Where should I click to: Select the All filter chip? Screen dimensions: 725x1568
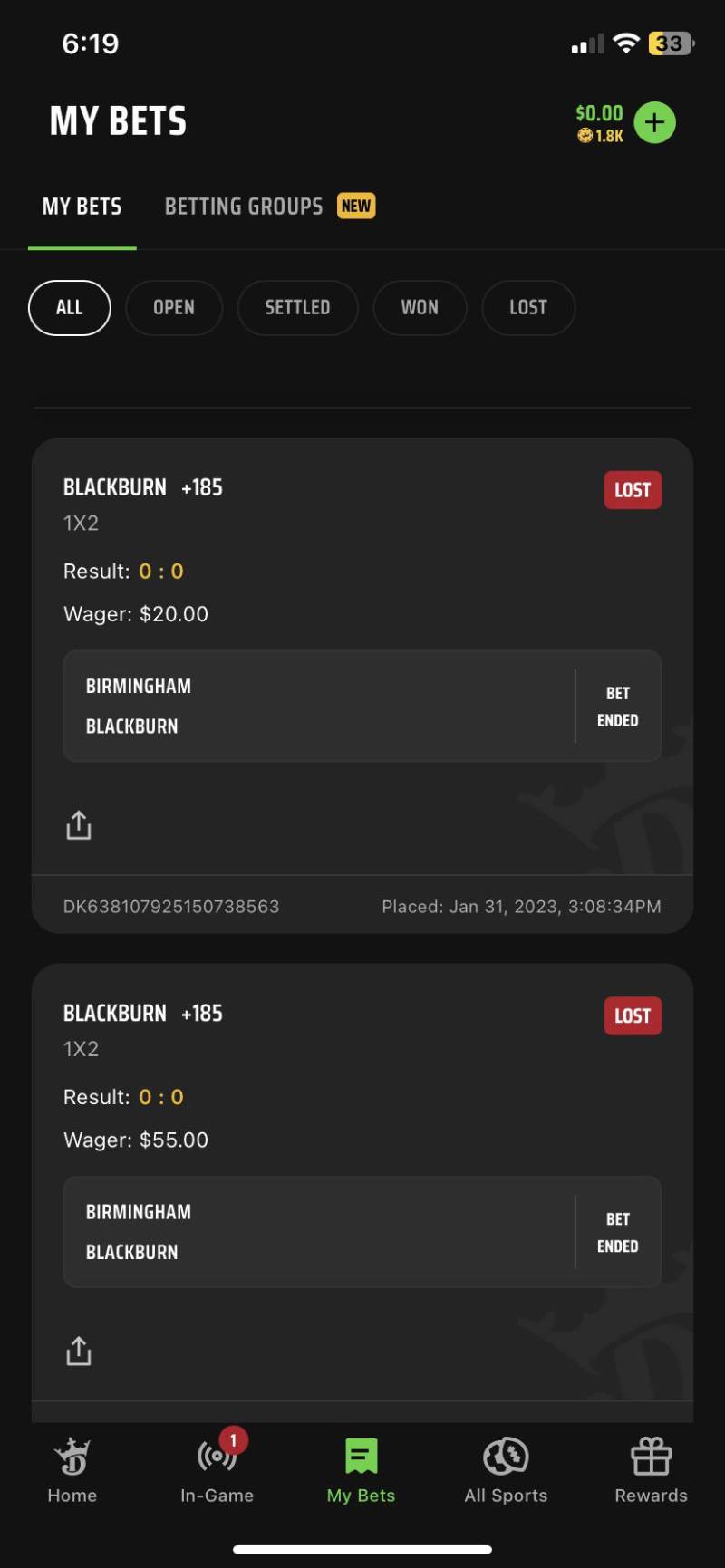coord(70,308)
